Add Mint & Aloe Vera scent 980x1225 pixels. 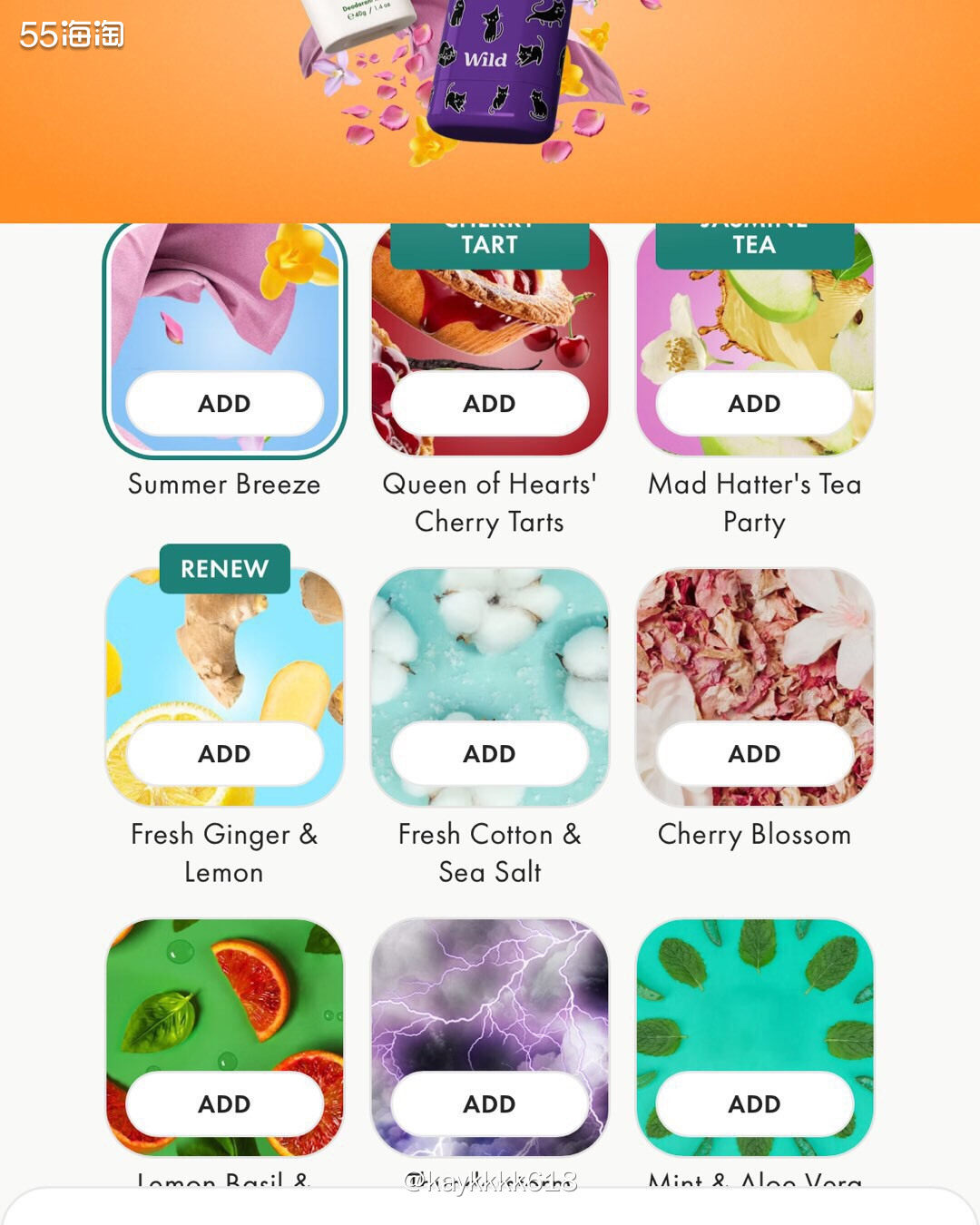754,1103
